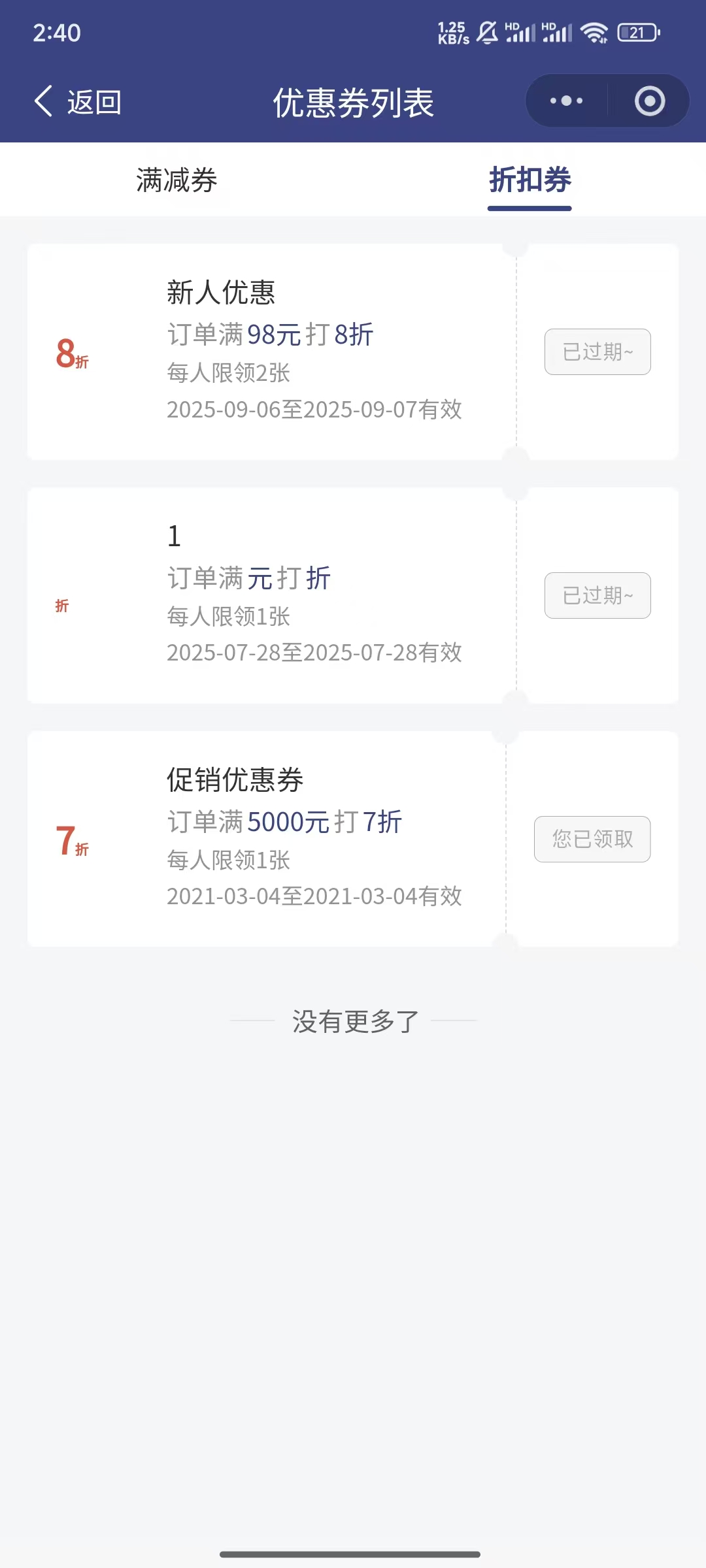The height and width of the screenshot is (1568, 706).
Task: Close the mini program via circle icon
Action: coord(649,101)
